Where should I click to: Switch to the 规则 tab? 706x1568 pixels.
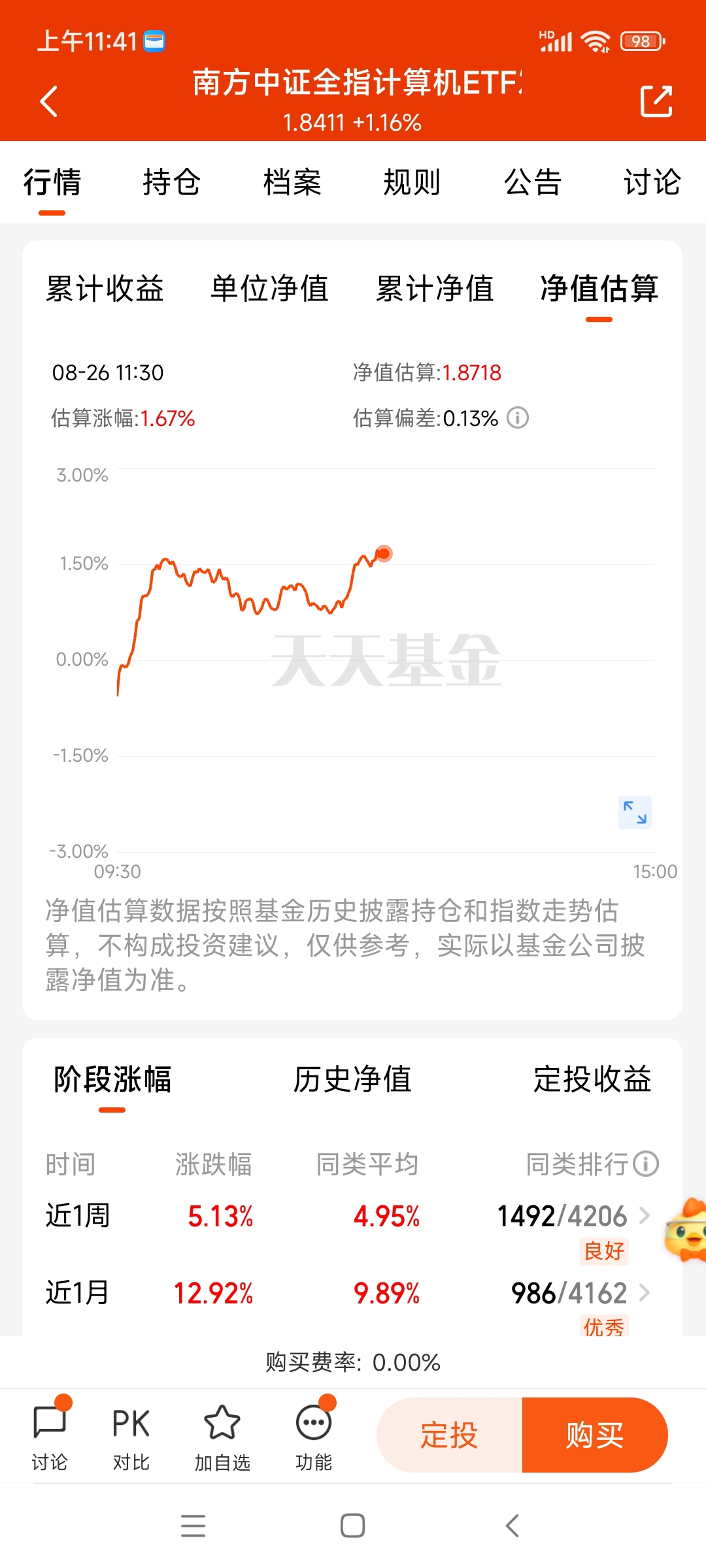[412, 182]
